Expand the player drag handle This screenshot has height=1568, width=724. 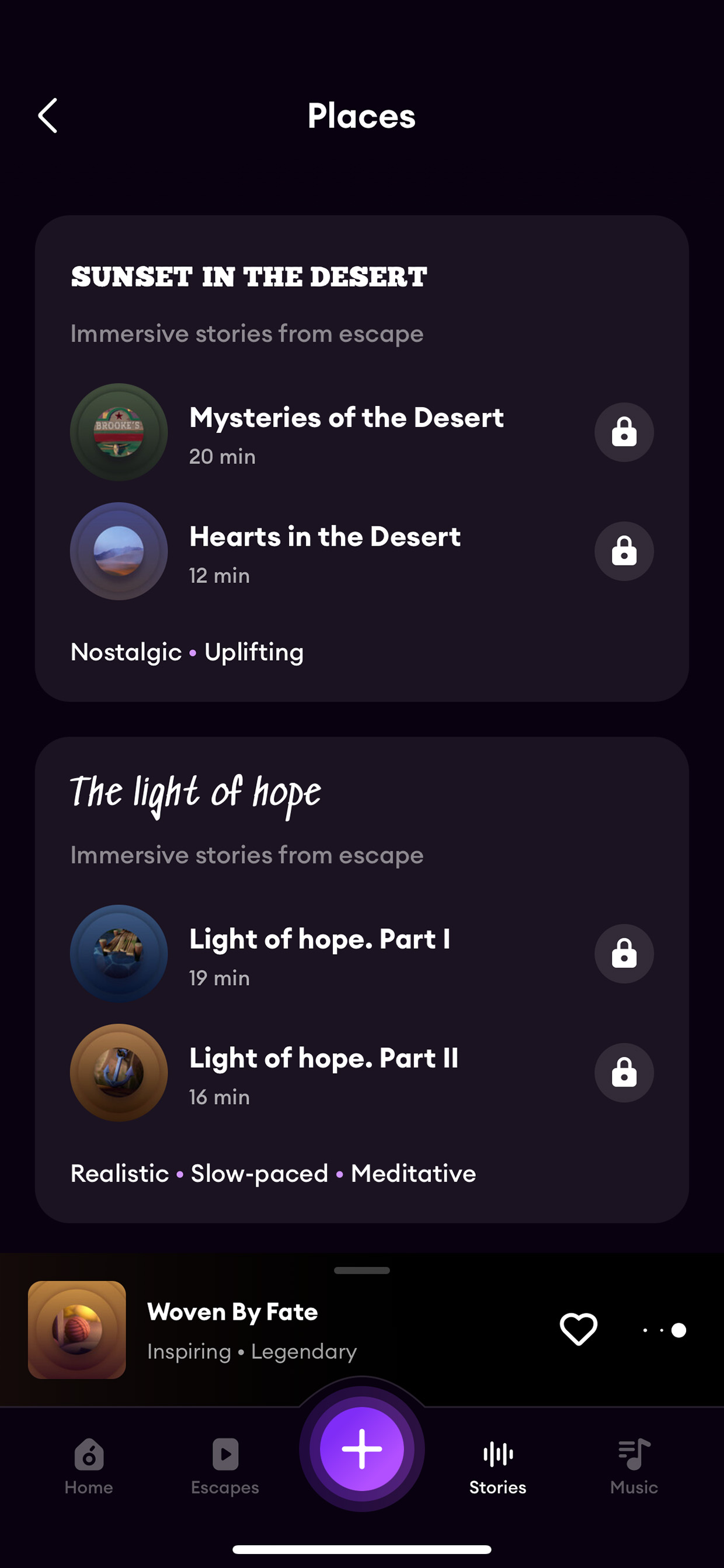(x=361, y=1270)
